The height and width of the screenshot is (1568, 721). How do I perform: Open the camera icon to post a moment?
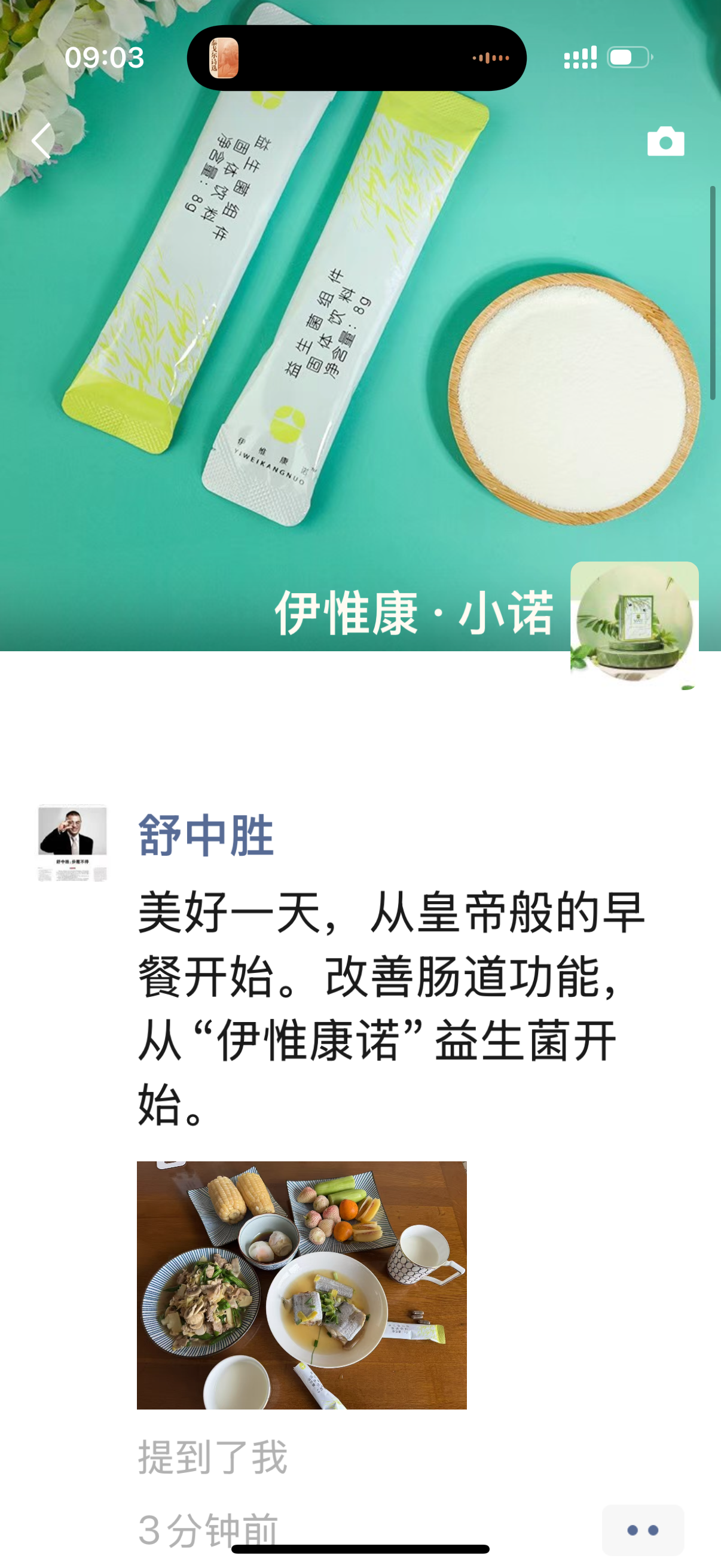pos(665,142)
